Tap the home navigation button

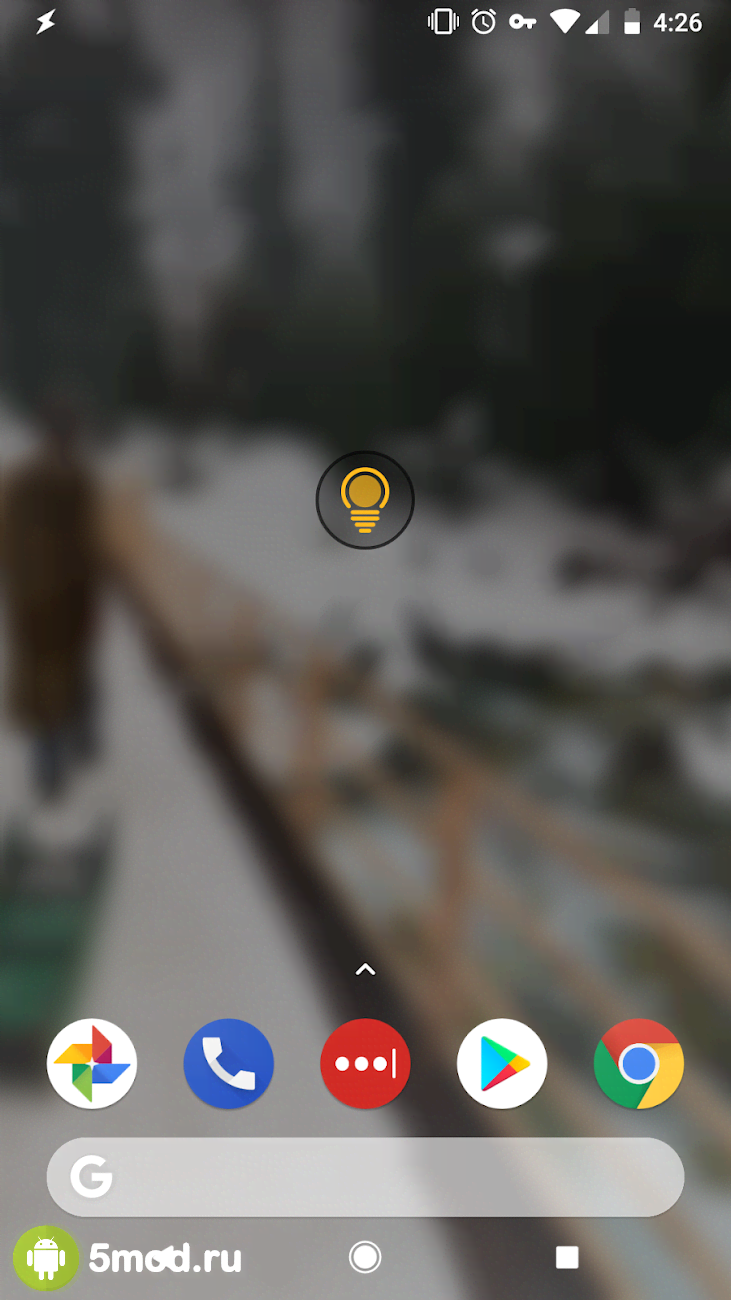click(x=365, y=1257)
